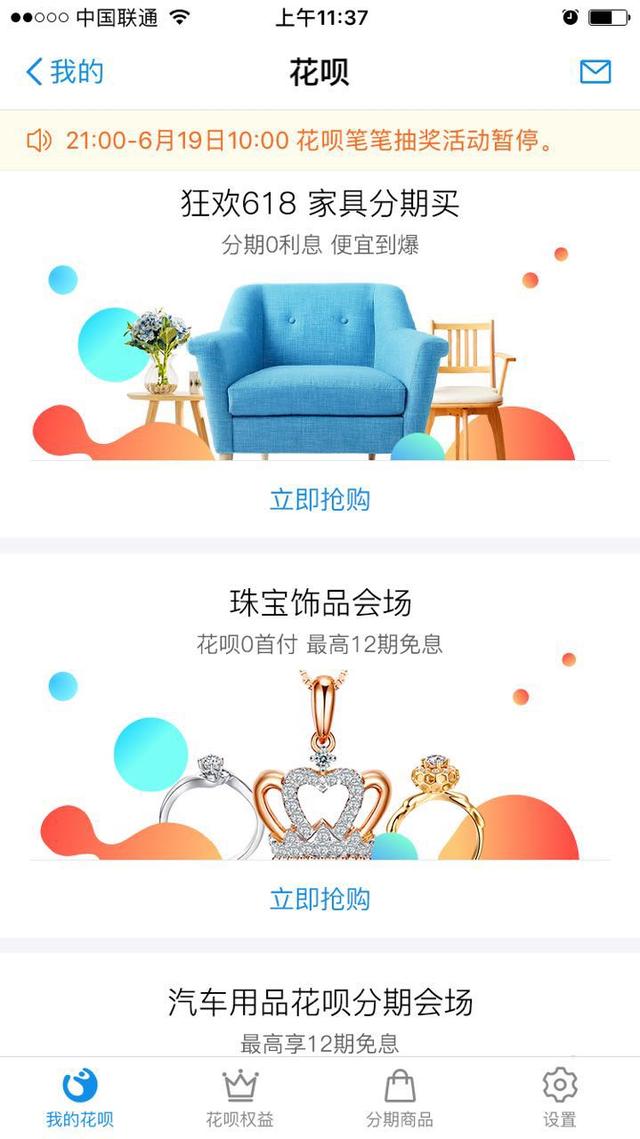Switch to the 分期商品 tab
The height and width of the screenshot is (1139, 640).
click(400, 1097)
